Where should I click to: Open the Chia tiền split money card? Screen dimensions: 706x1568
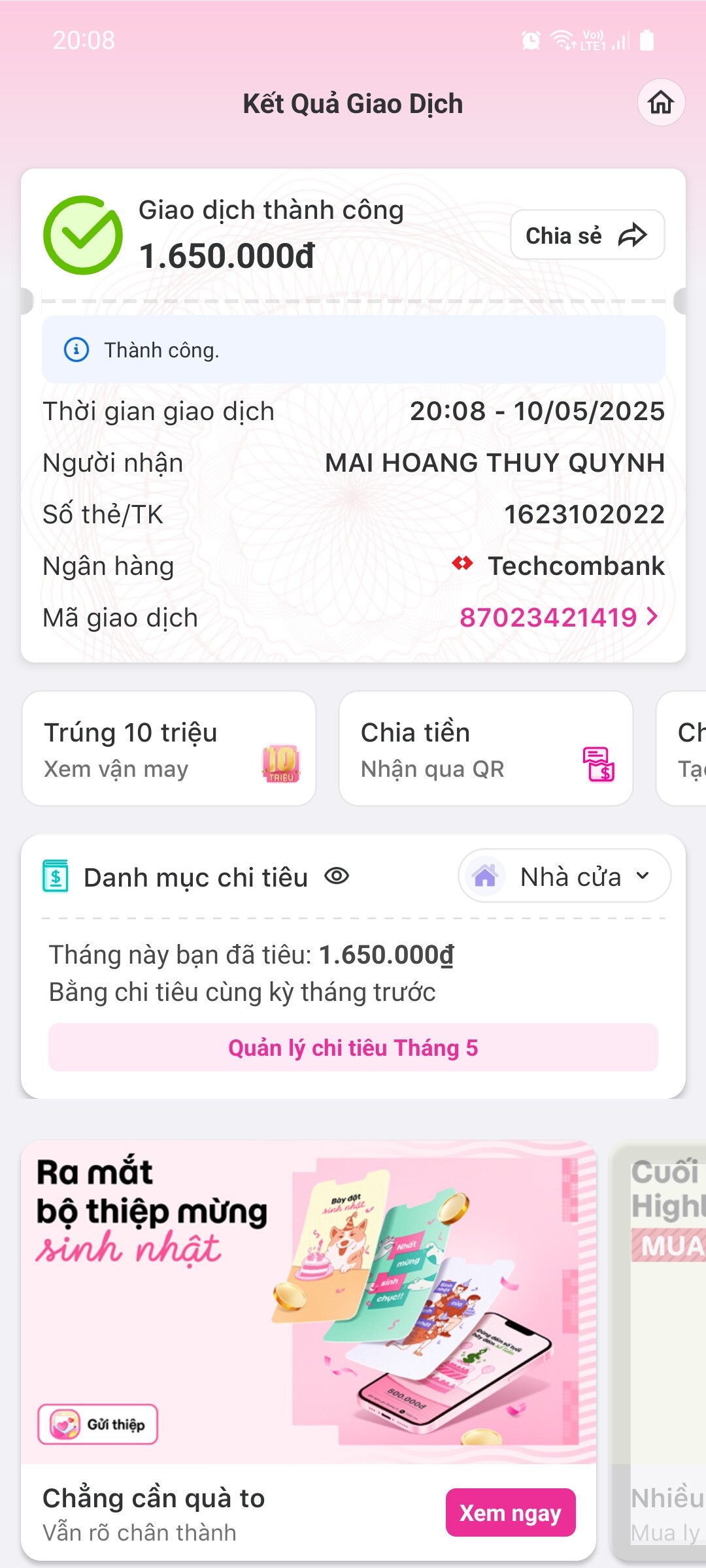pos(485,749)
